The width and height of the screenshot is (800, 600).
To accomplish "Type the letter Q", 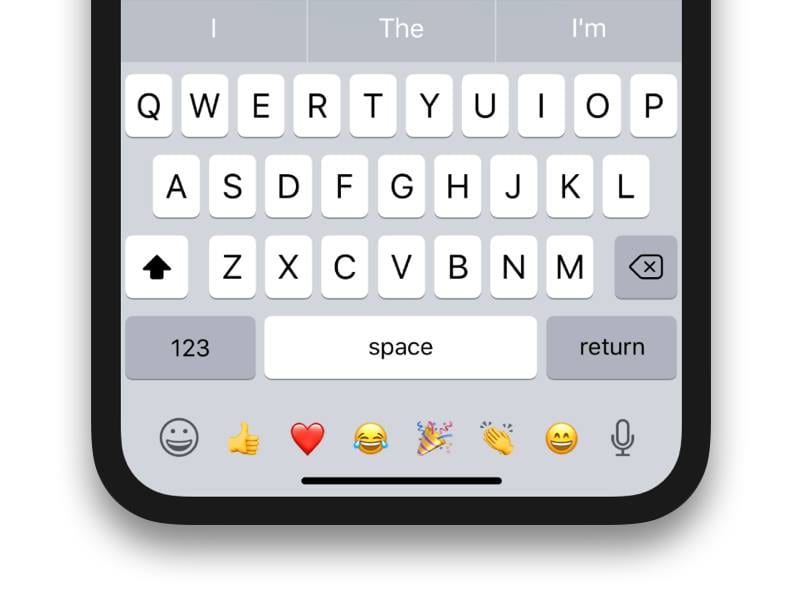I will point(148,106).
